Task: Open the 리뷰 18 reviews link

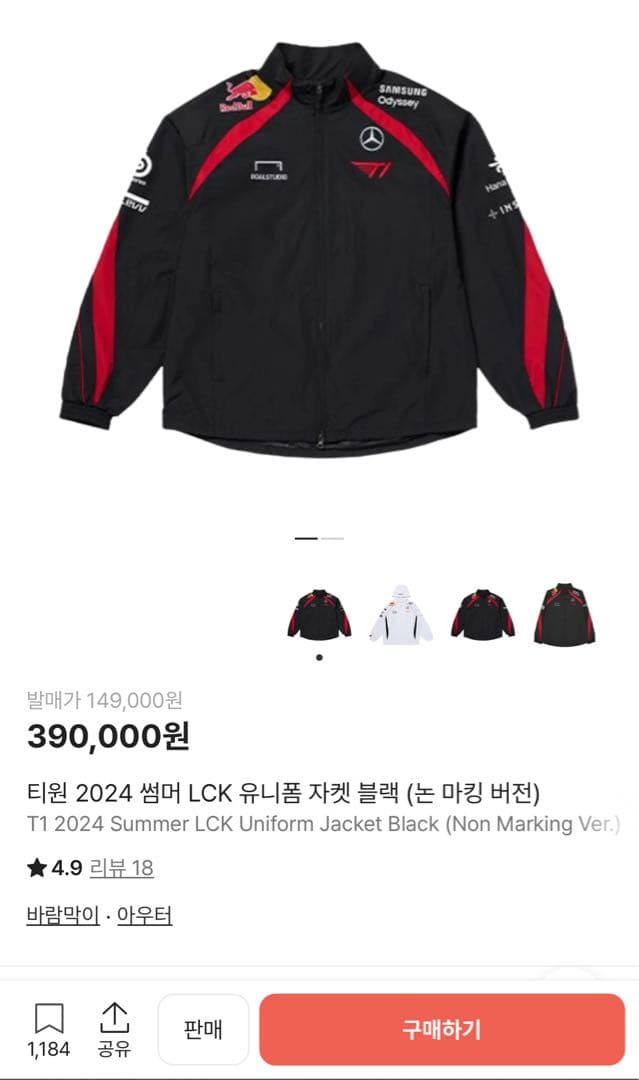Action: click(122, 868)
